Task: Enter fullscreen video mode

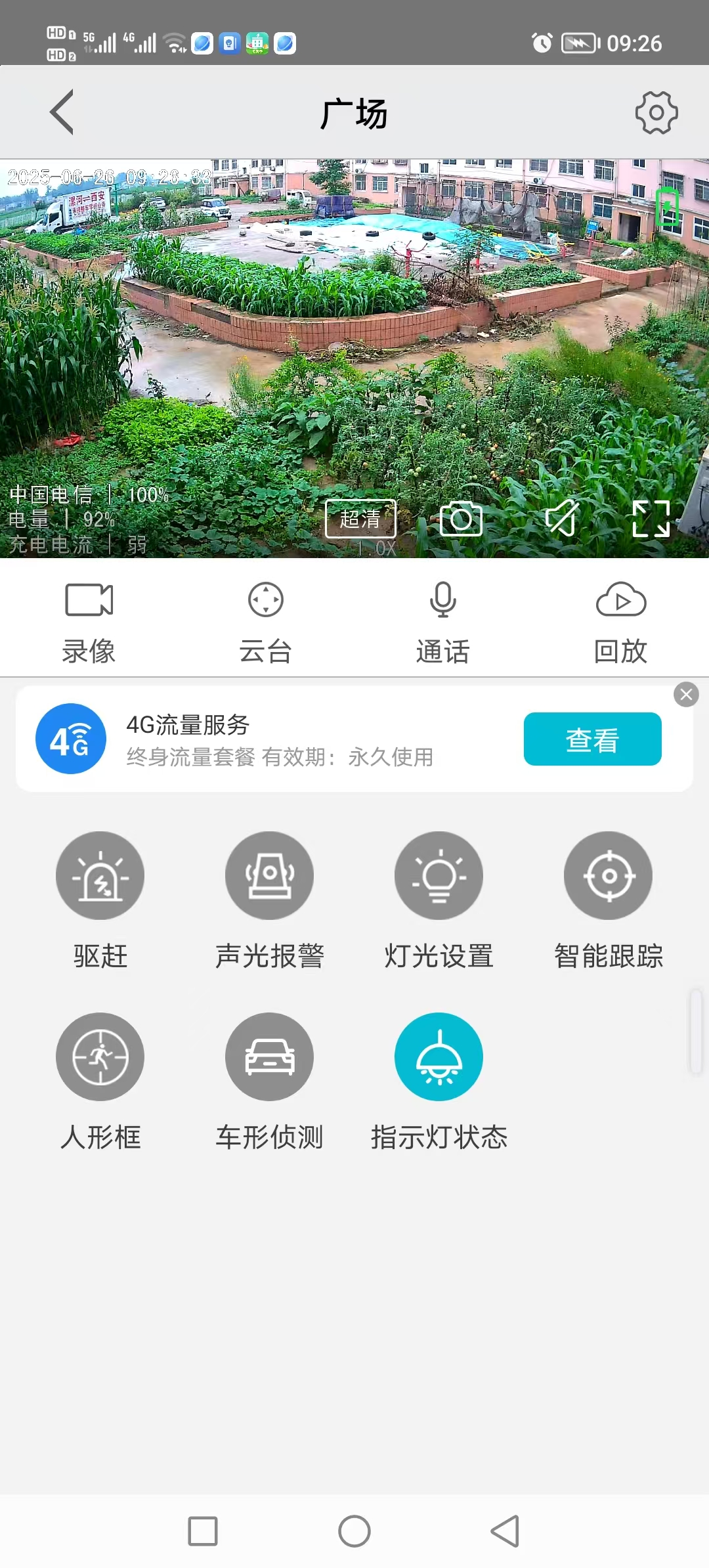Action: click(651, 519)
